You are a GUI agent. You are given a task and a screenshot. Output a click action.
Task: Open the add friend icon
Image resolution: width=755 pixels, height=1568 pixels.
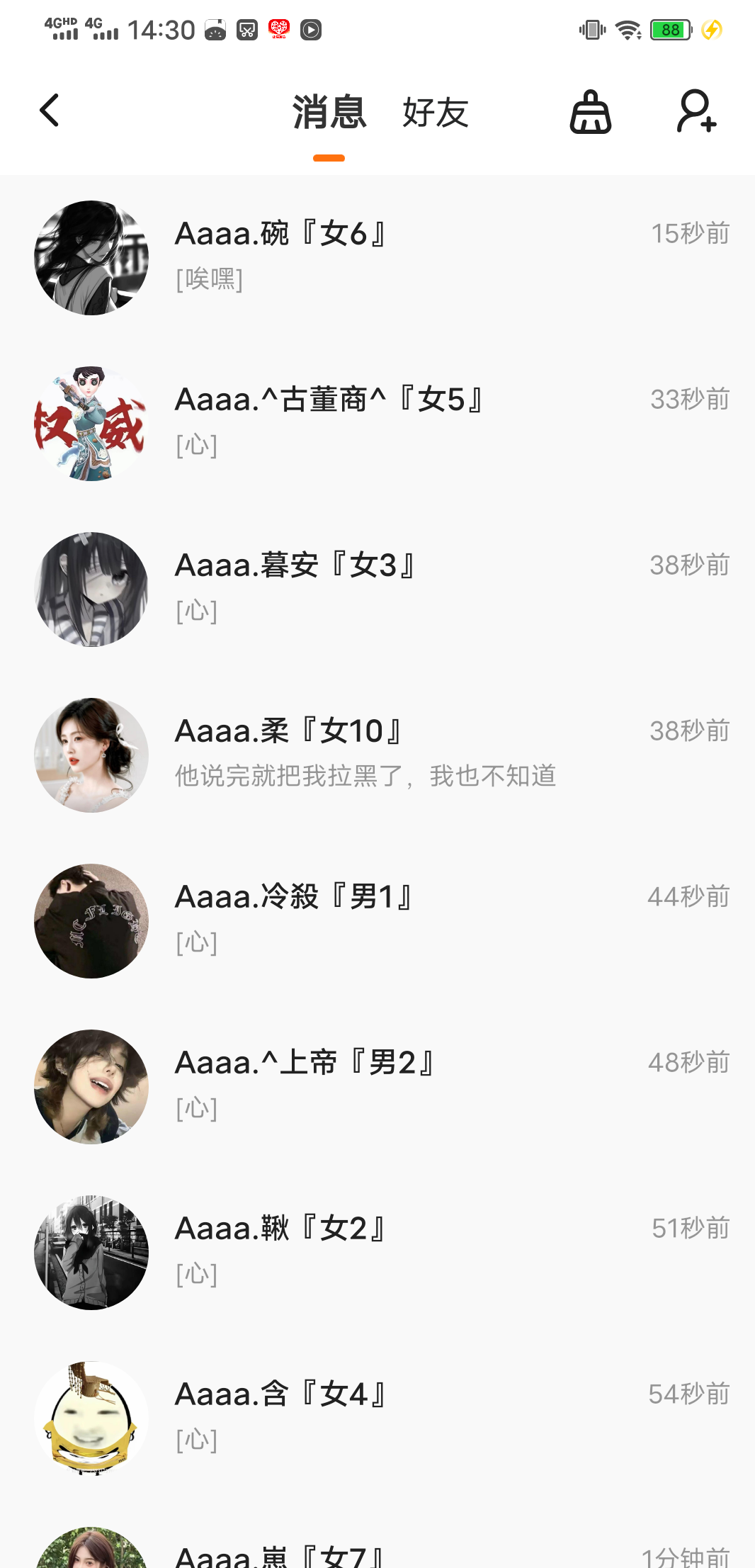[696, 111]
